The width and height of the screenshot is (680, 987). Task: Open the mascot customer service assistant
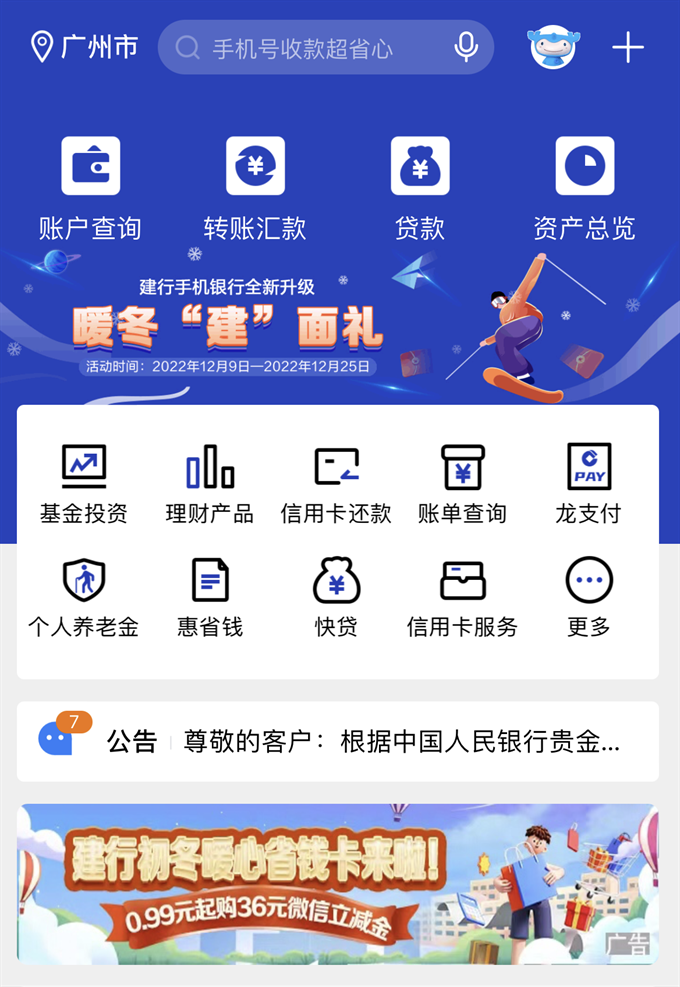(x=553, y=47)
